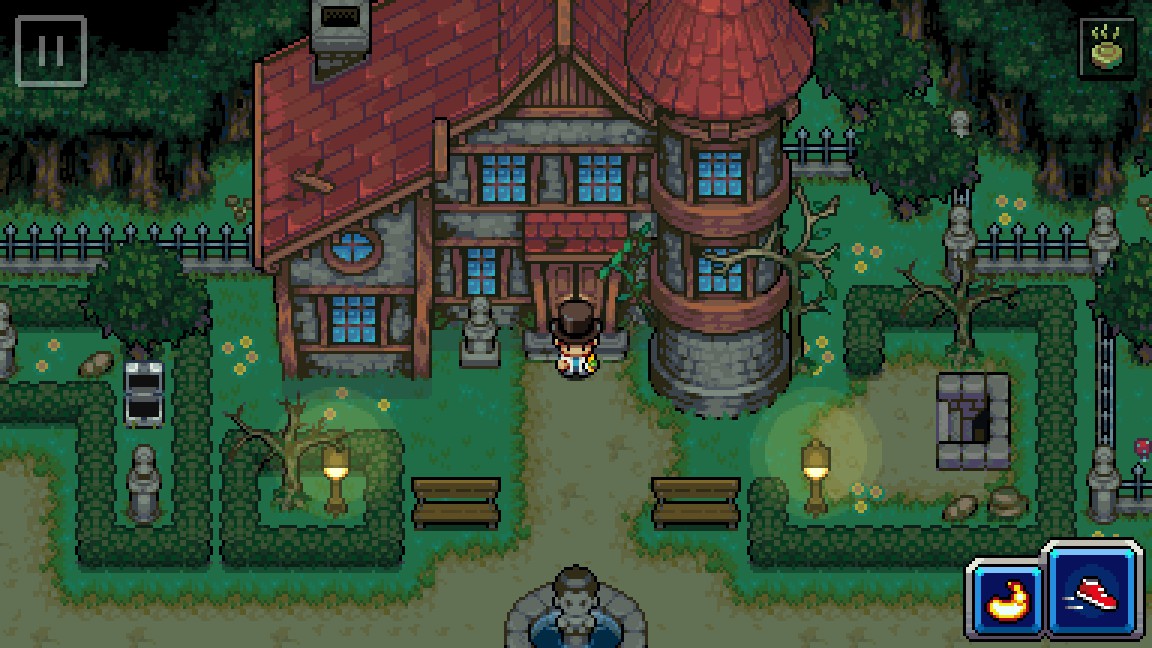
Task: Pause the game
Action: pyautogui.click(x=51, y=51)
